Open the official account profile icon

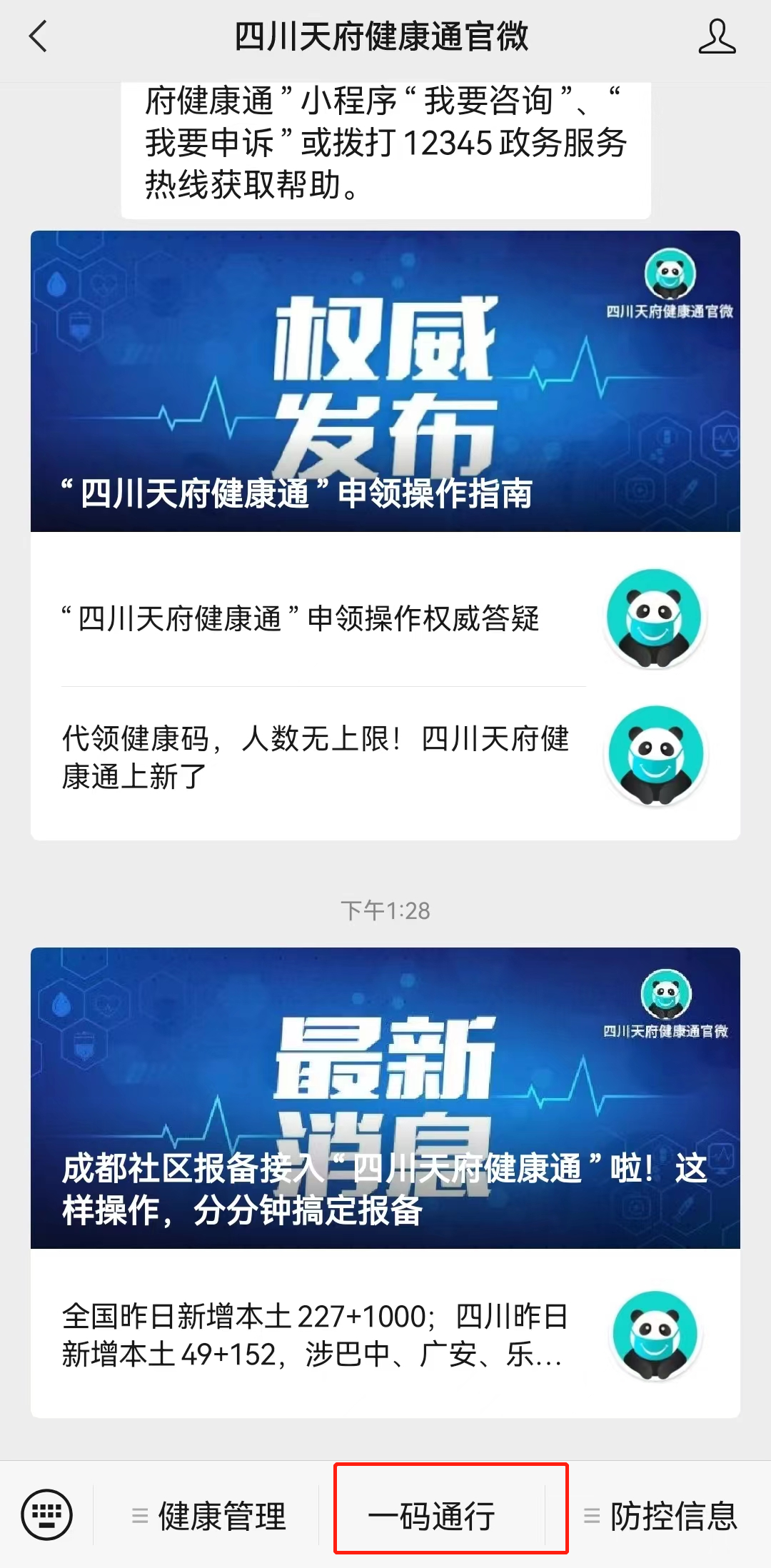coord(716,36)
